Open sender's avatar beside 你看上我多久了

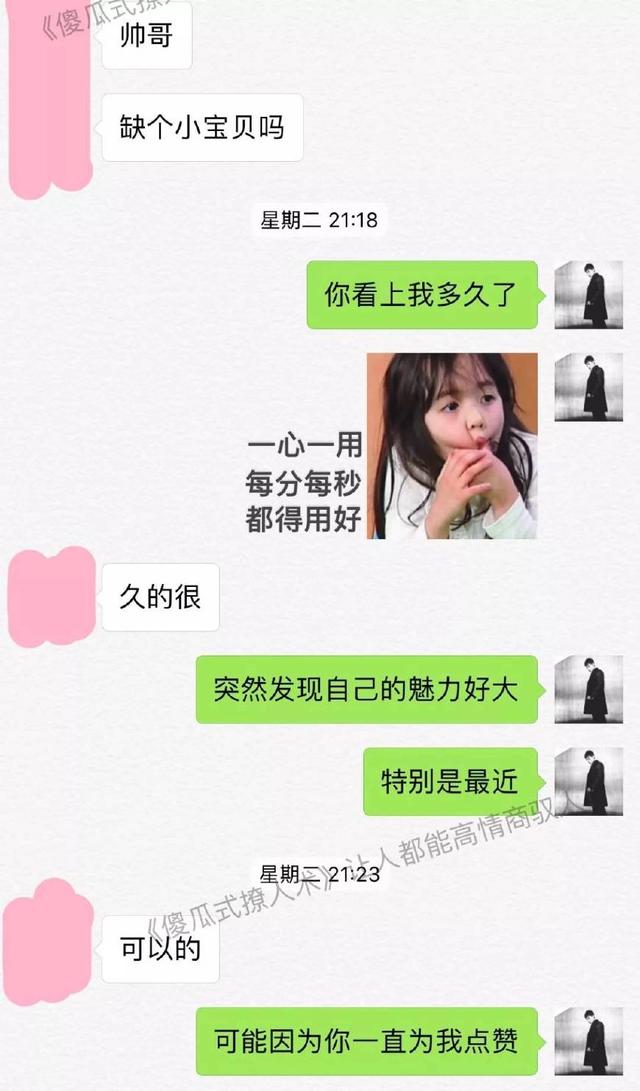[589, 294]
